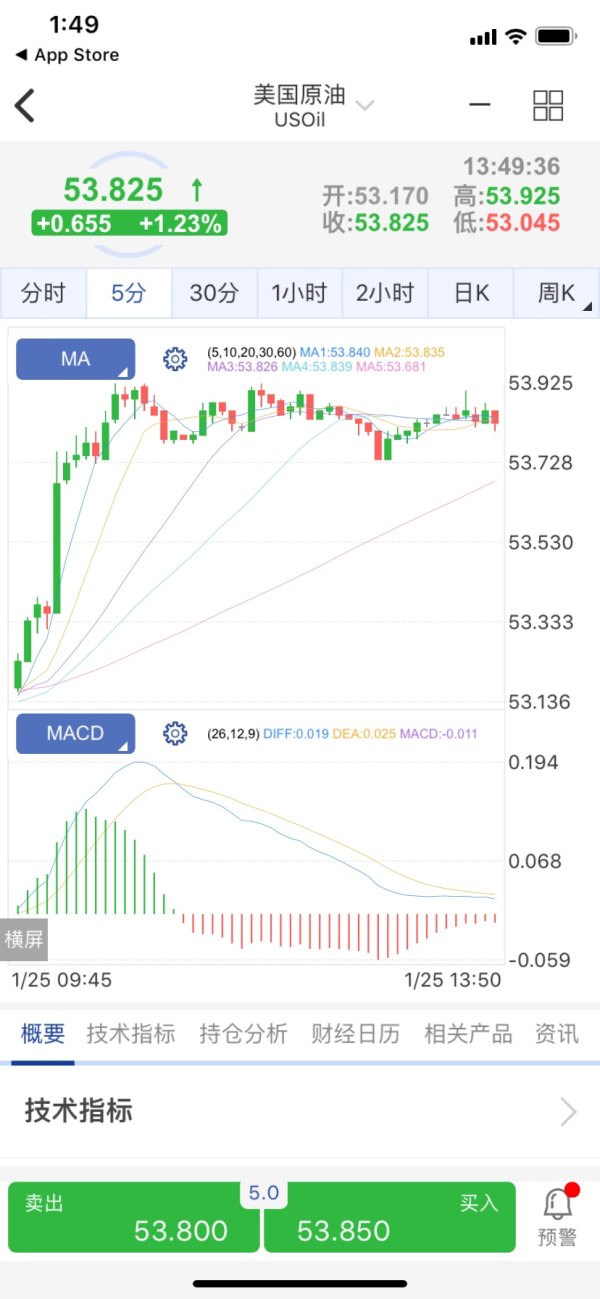Open the grid layout icon
This screenshot has height=1299, width=600.
(x=548, y=105)
